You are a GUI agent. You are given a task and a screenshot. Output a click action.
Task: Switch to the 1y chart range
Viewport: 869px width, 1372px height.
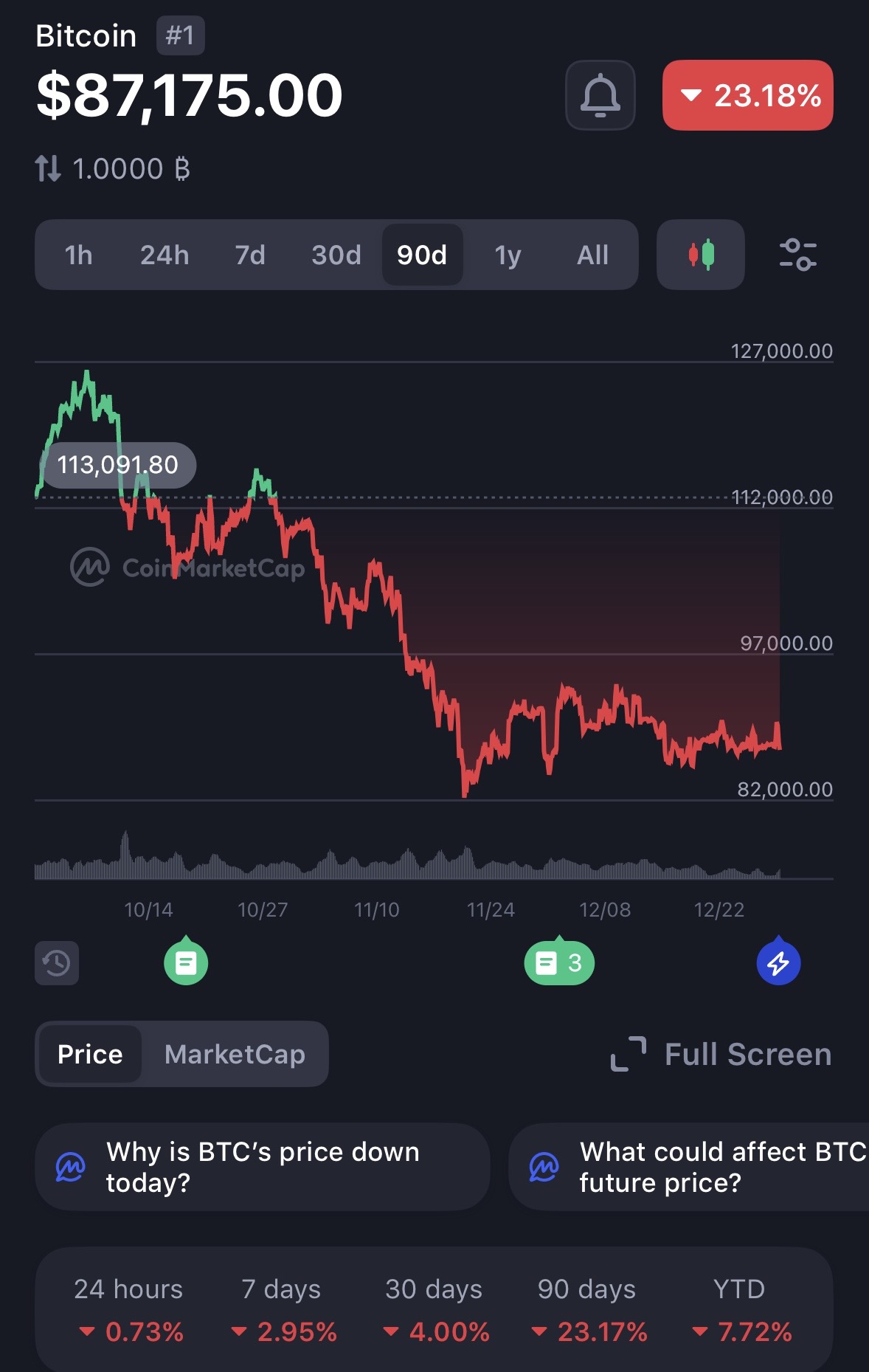(508, 255)
